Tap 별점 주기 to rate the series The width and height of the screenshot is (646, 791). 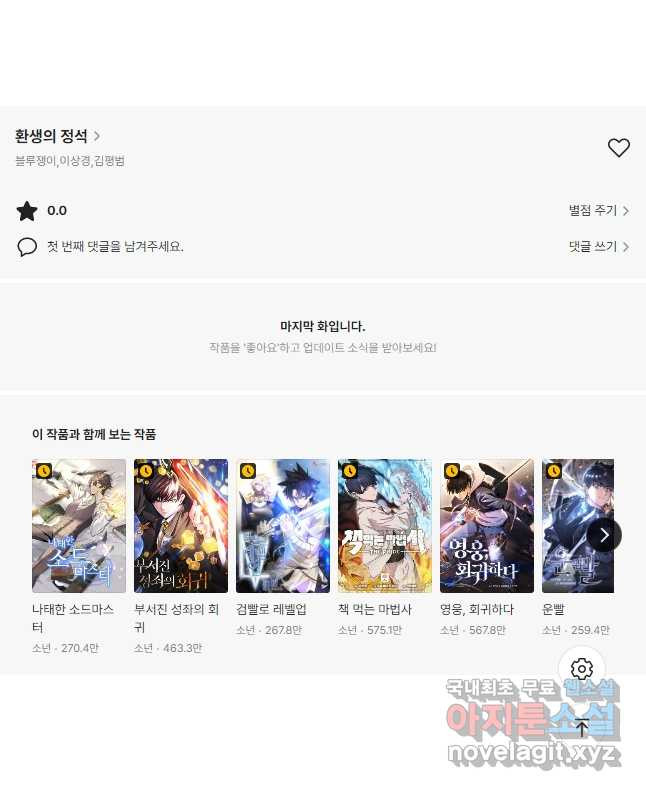pos(598,211)
